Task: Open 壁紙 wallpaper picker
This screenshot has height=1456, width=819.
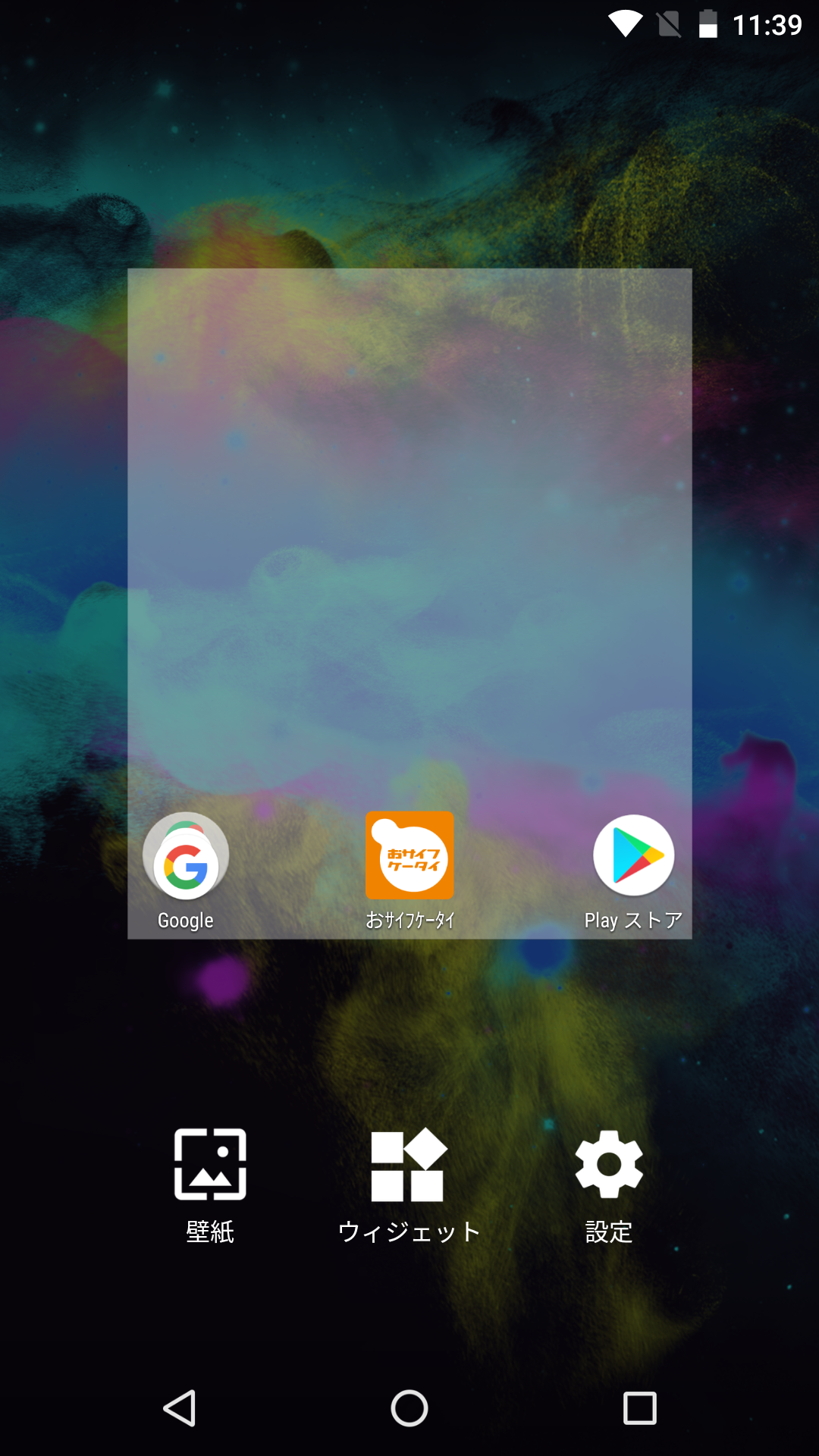Action: click(x=210, y=1185)
